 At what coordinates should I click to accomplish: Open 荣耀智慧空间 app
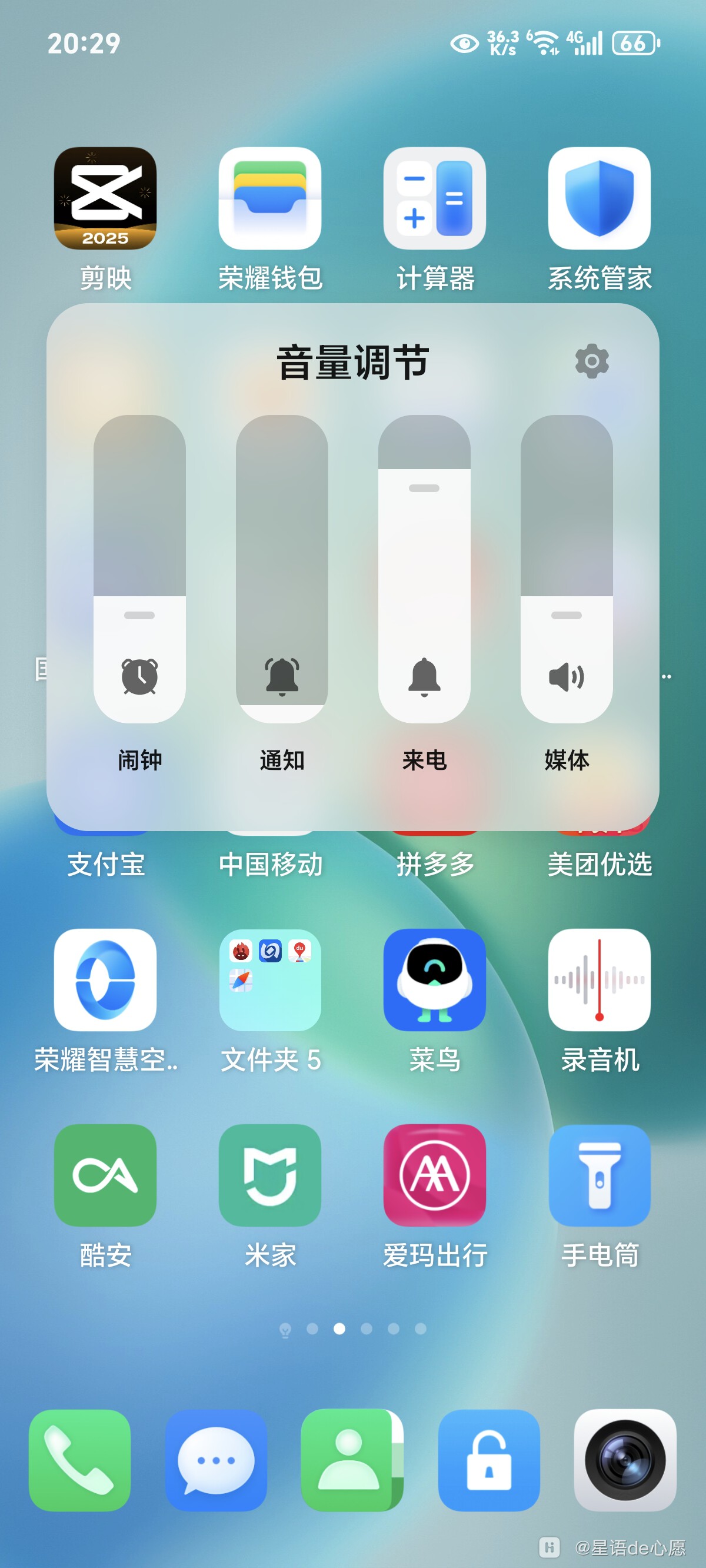105,980
